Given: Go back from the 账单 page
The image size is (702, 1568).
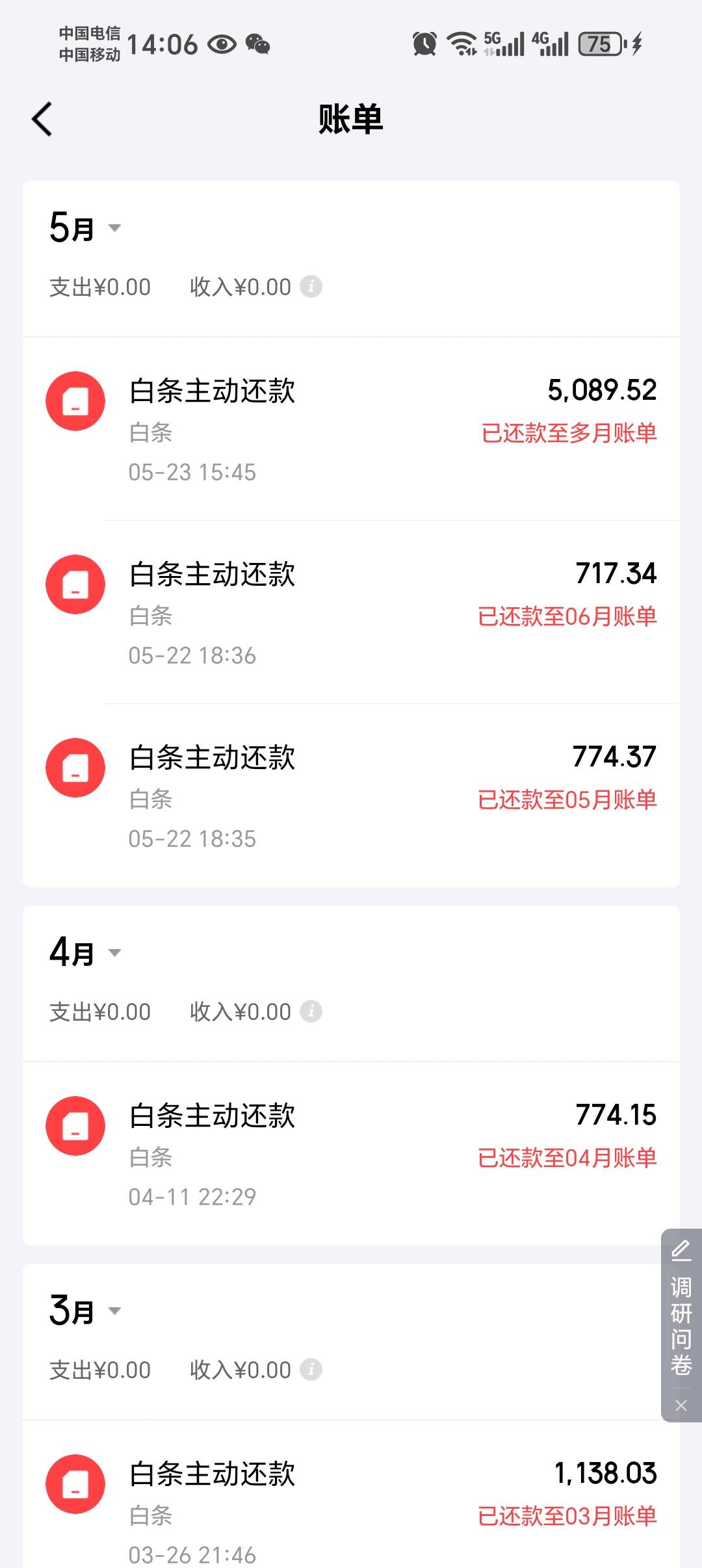Looking at the screenshot, I should 42,119.
